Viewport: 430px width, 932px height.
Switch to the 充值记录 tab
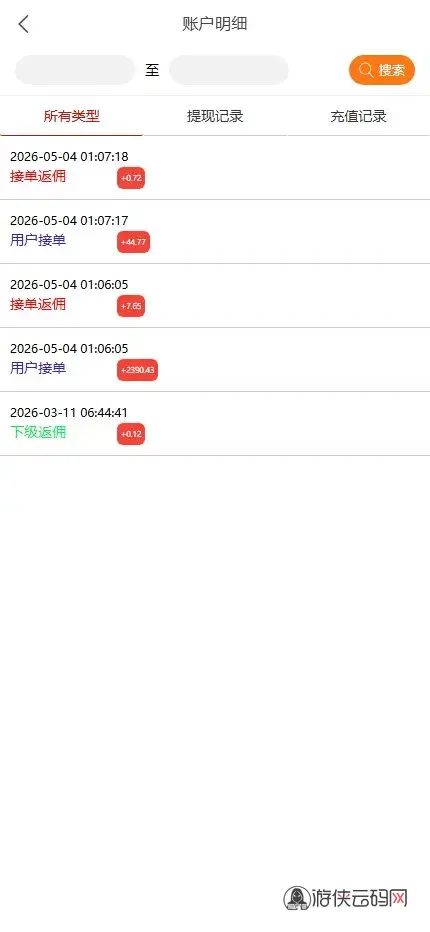(x=358, y=116)
